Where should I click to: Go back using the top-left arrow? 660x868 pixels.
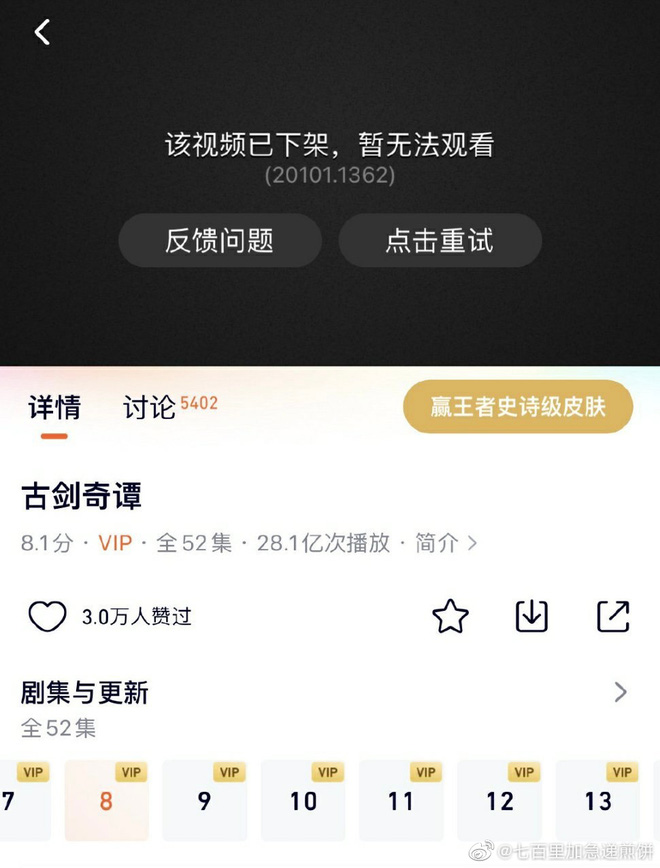[42, 32]
